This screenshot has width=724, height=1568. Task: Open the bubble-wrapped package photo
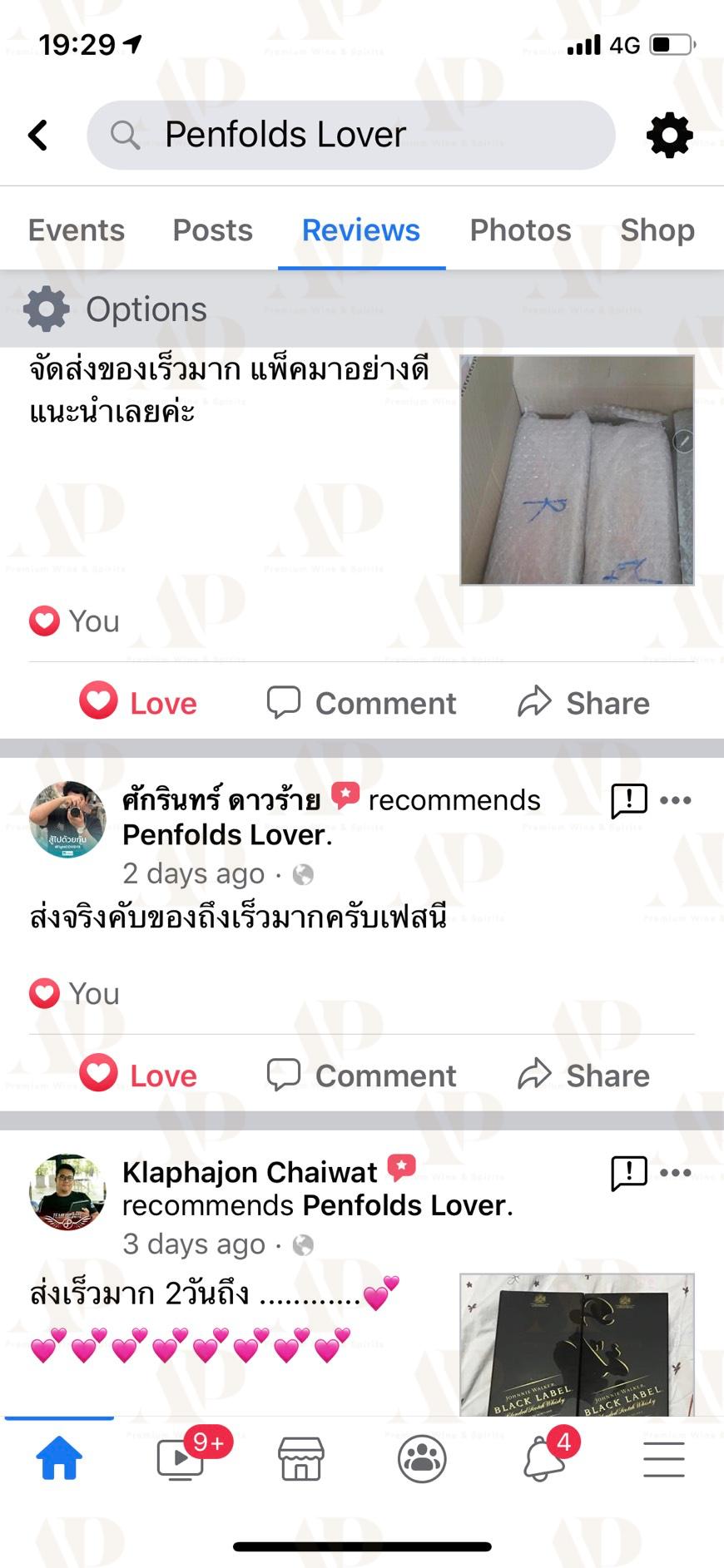577,470
